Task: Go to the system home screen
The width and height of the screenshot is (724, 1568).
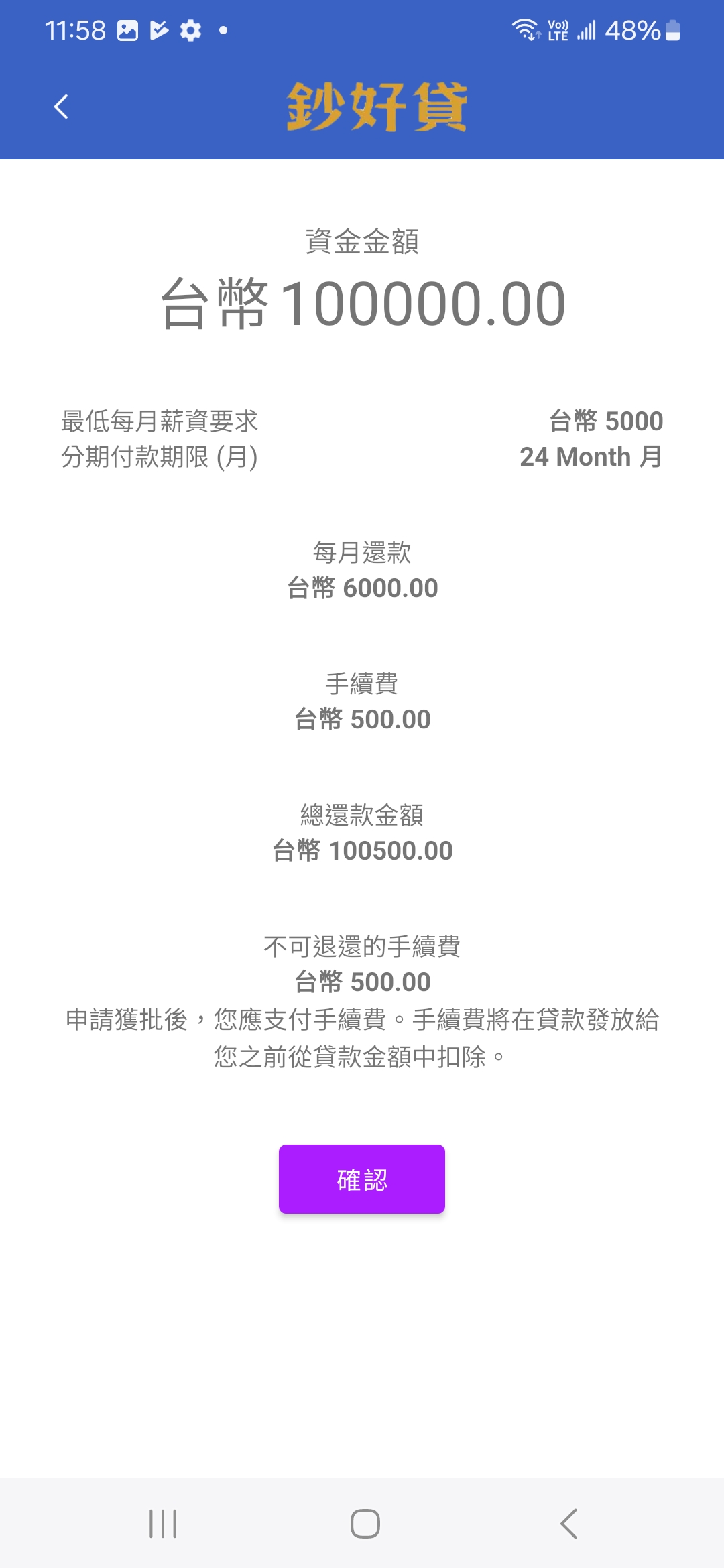Action: [365, 1524]
